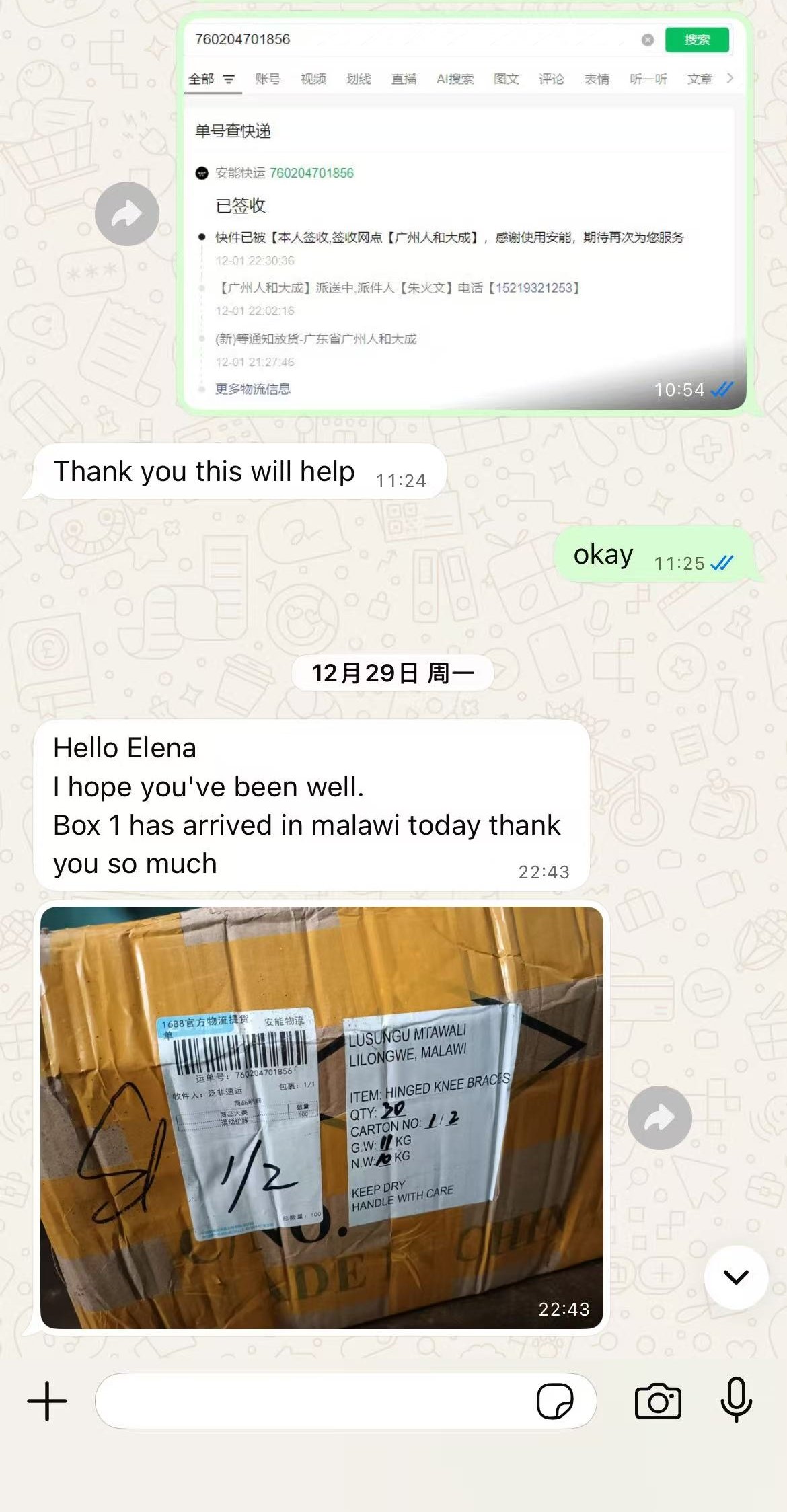Forward the carton box photo
Viewport: 787px width, 1512px height.
pos(659,1117)
